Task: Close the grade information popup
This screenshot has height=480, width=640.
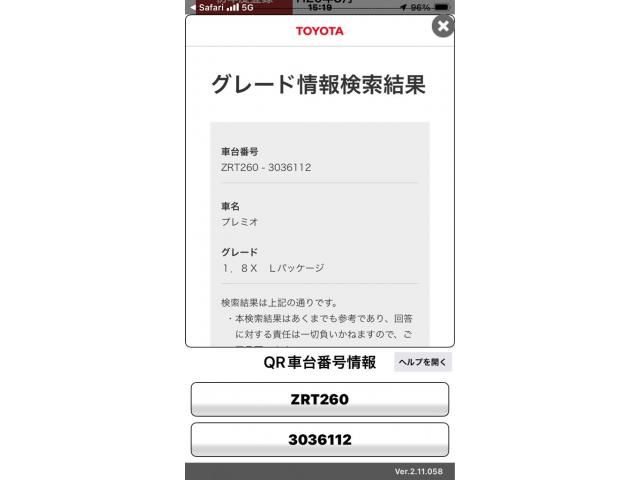Action: click(443, 26)
